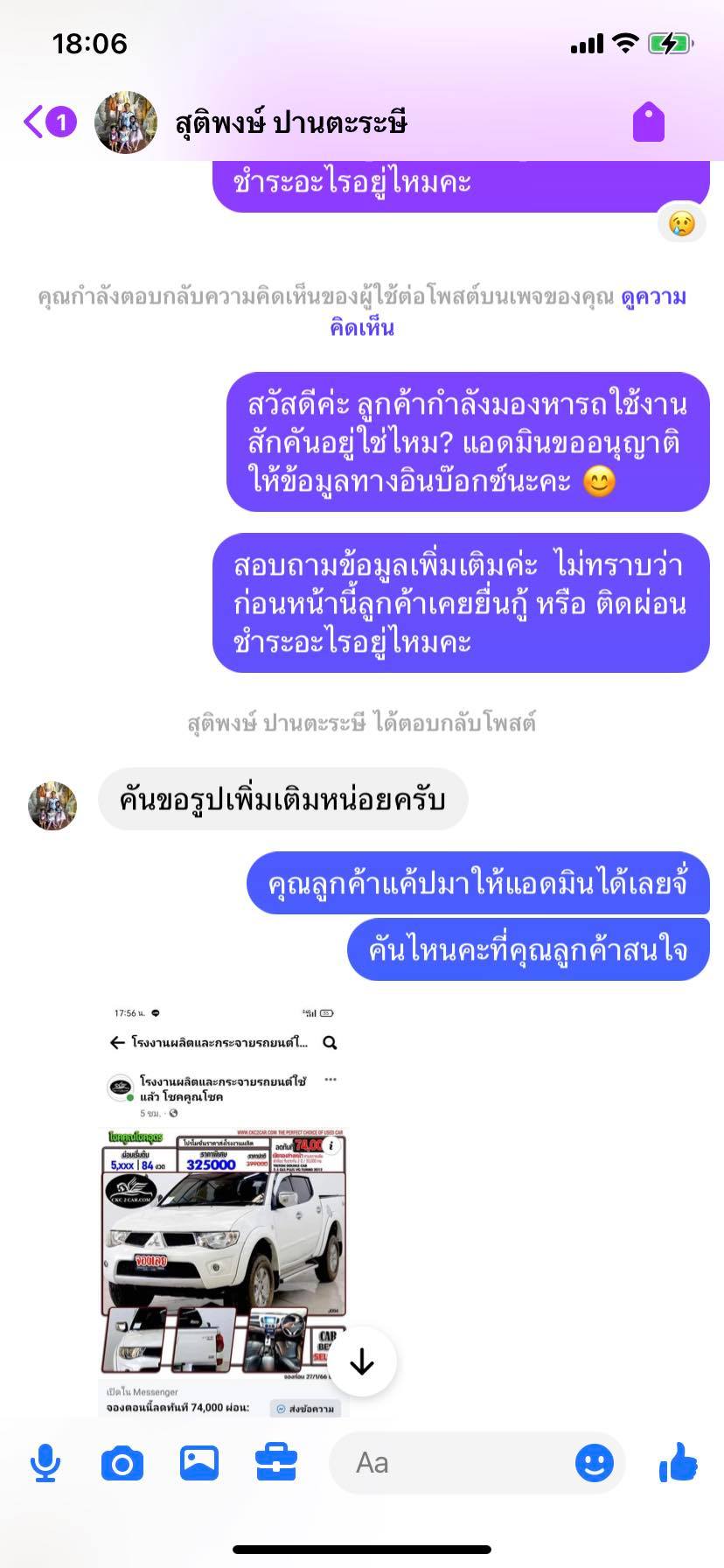The width and height of the screenshot is (724, 1568).
Task: Tap the sender's avatar beside incoming message
Action: tap(52, 805)
